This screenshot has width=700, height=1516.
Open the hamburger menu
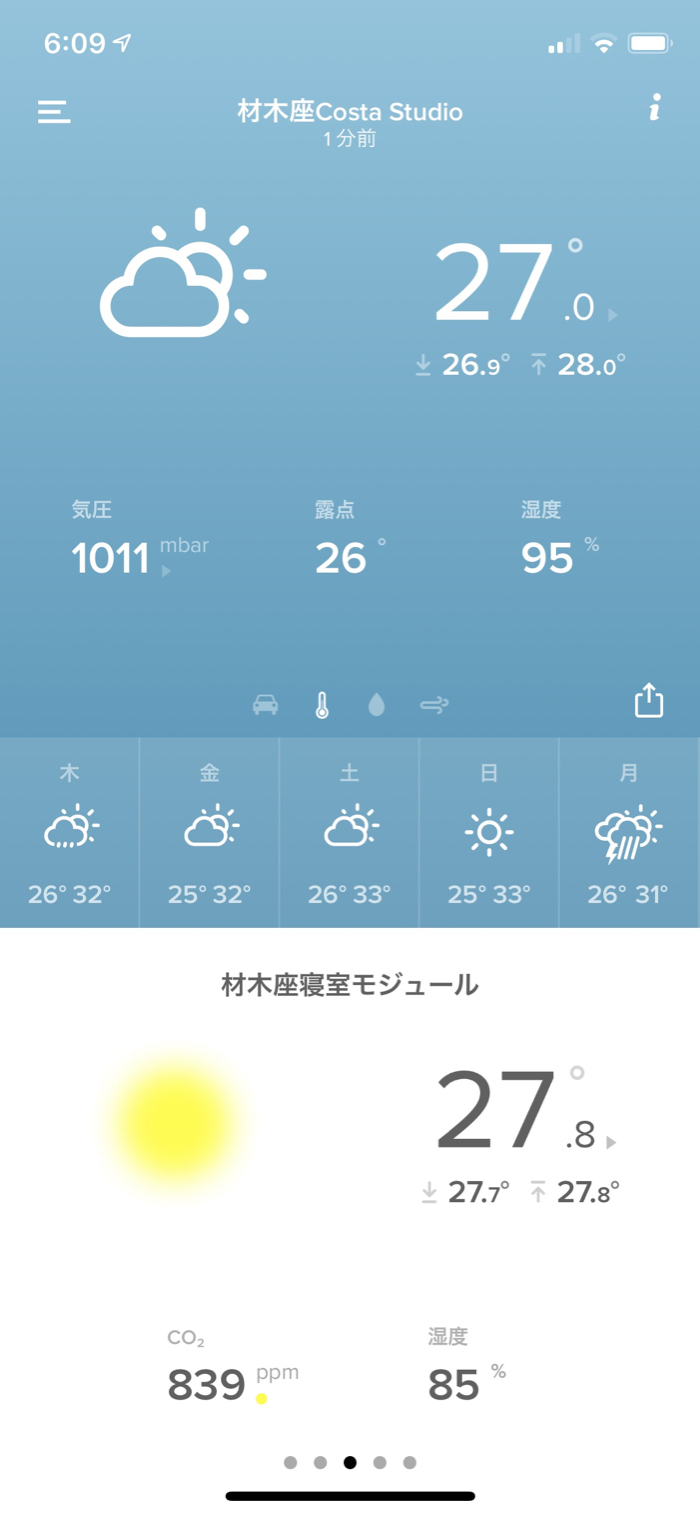coord(54,111)
